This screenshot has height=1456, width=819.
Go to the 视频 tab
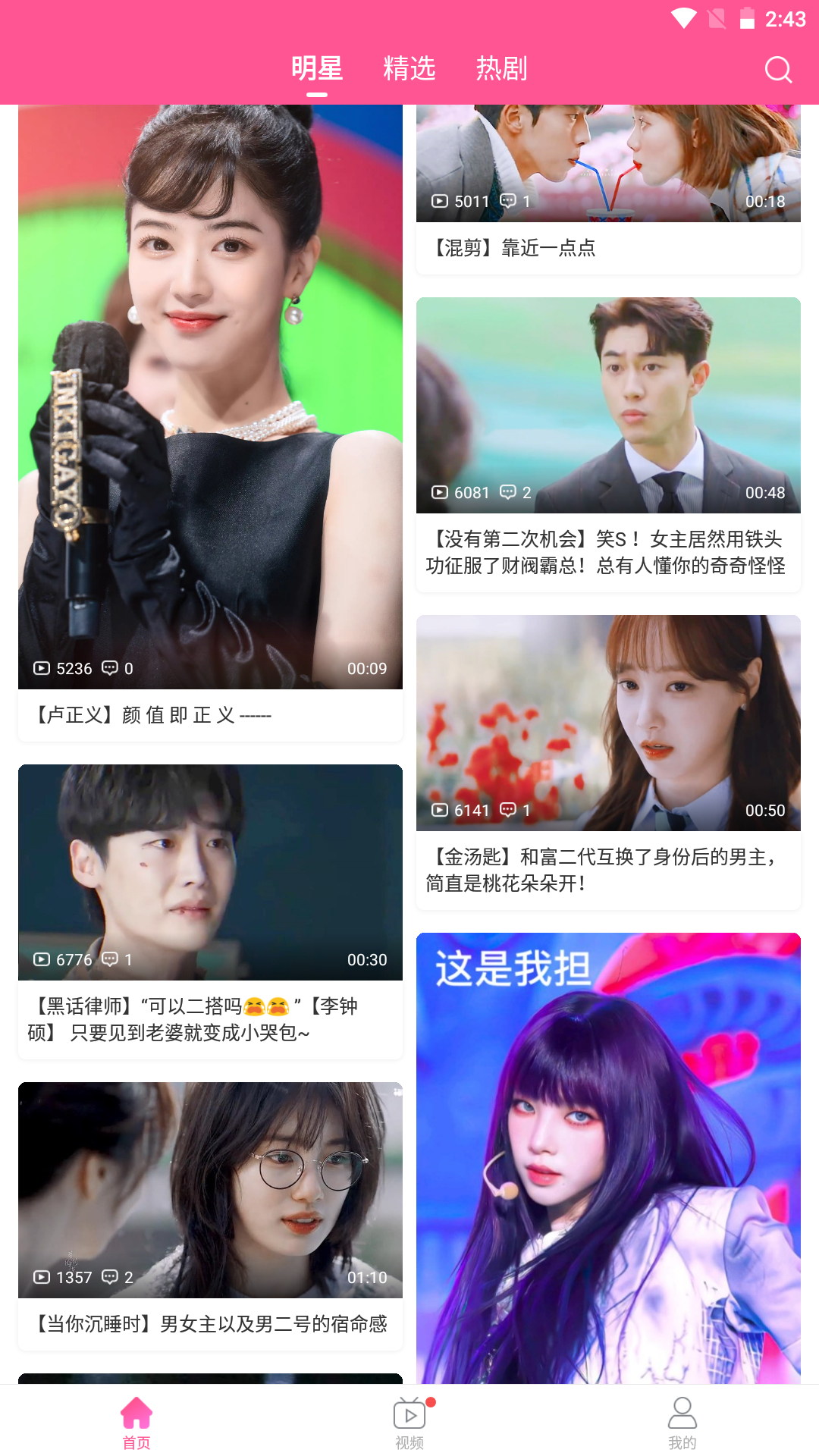409,1423
